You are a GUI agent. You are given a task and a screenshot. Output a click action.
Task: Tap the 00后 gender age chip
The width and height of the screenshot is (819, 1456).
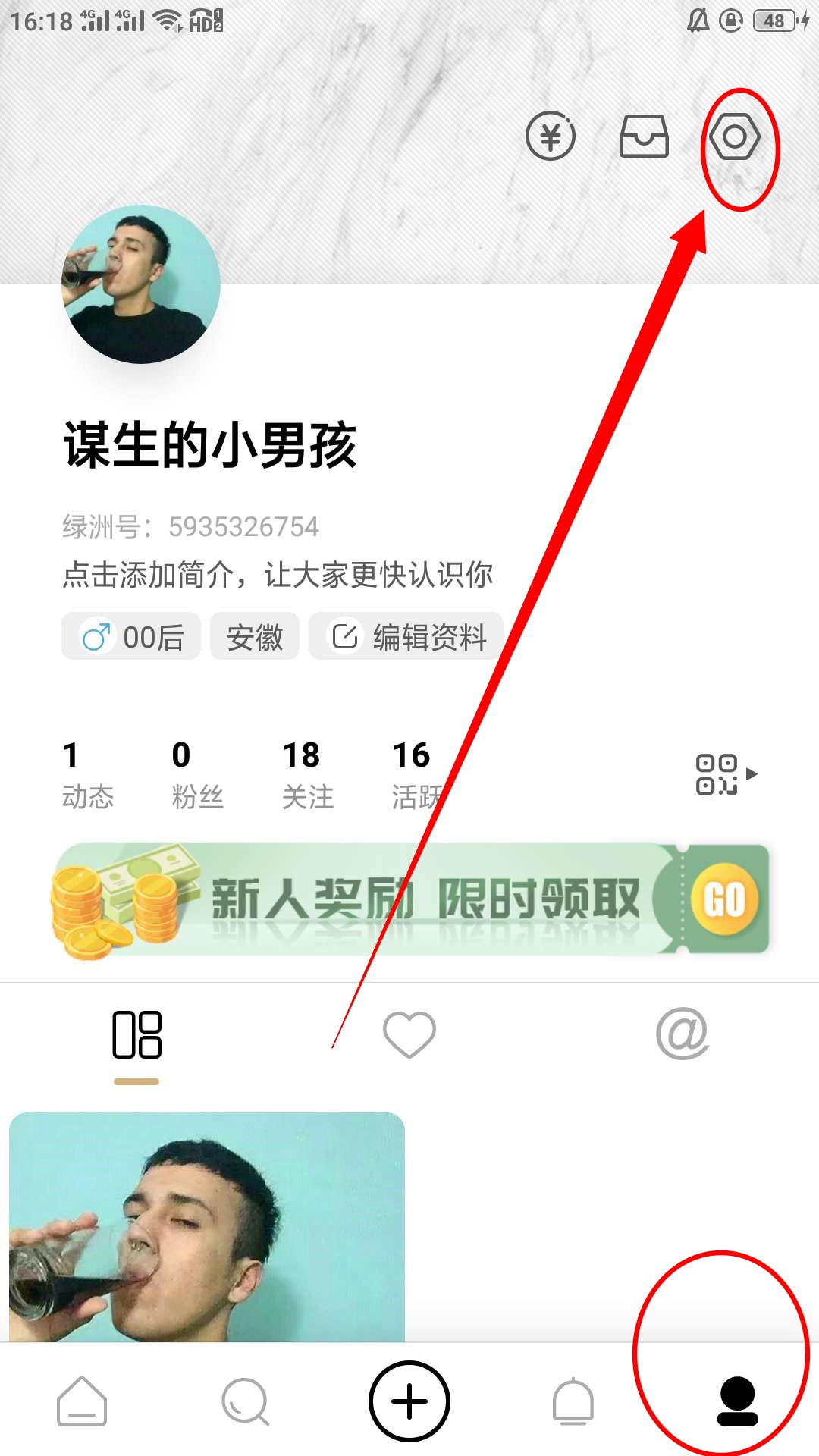pos(132,637)
